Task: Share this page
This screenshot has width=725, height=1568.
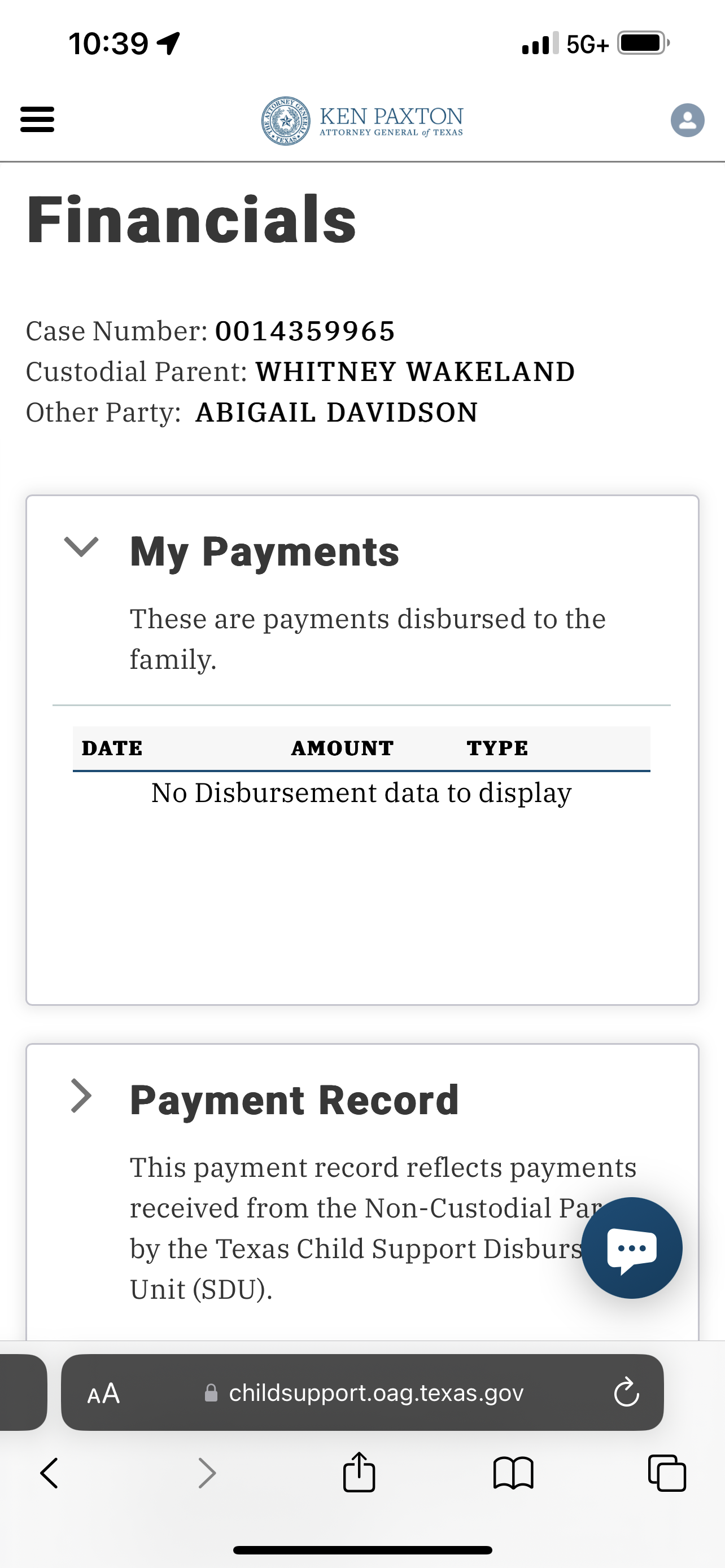Action: [359, 1472]
